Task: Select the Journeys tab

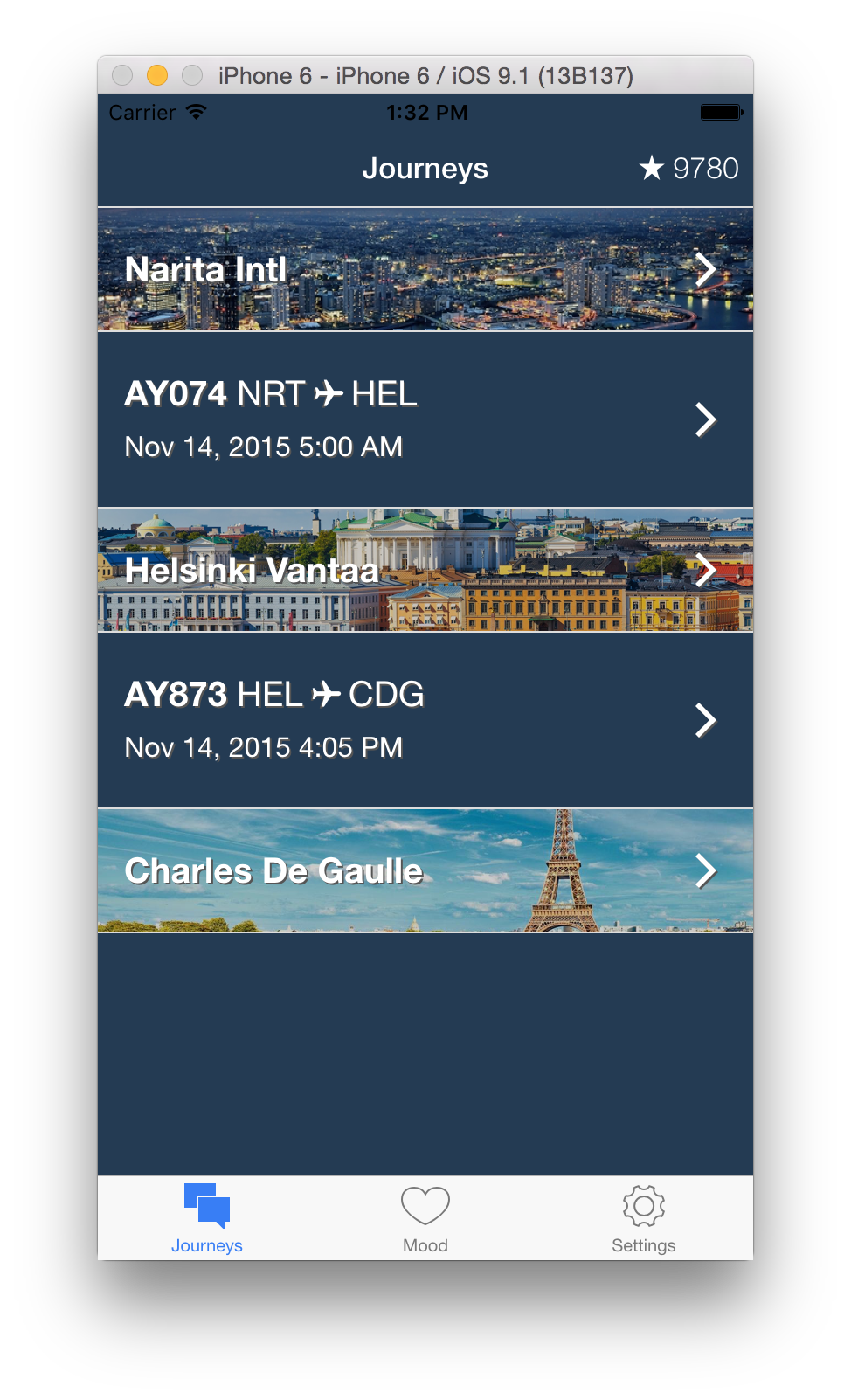Action: pyautogui.click(x=207, y=1218)
